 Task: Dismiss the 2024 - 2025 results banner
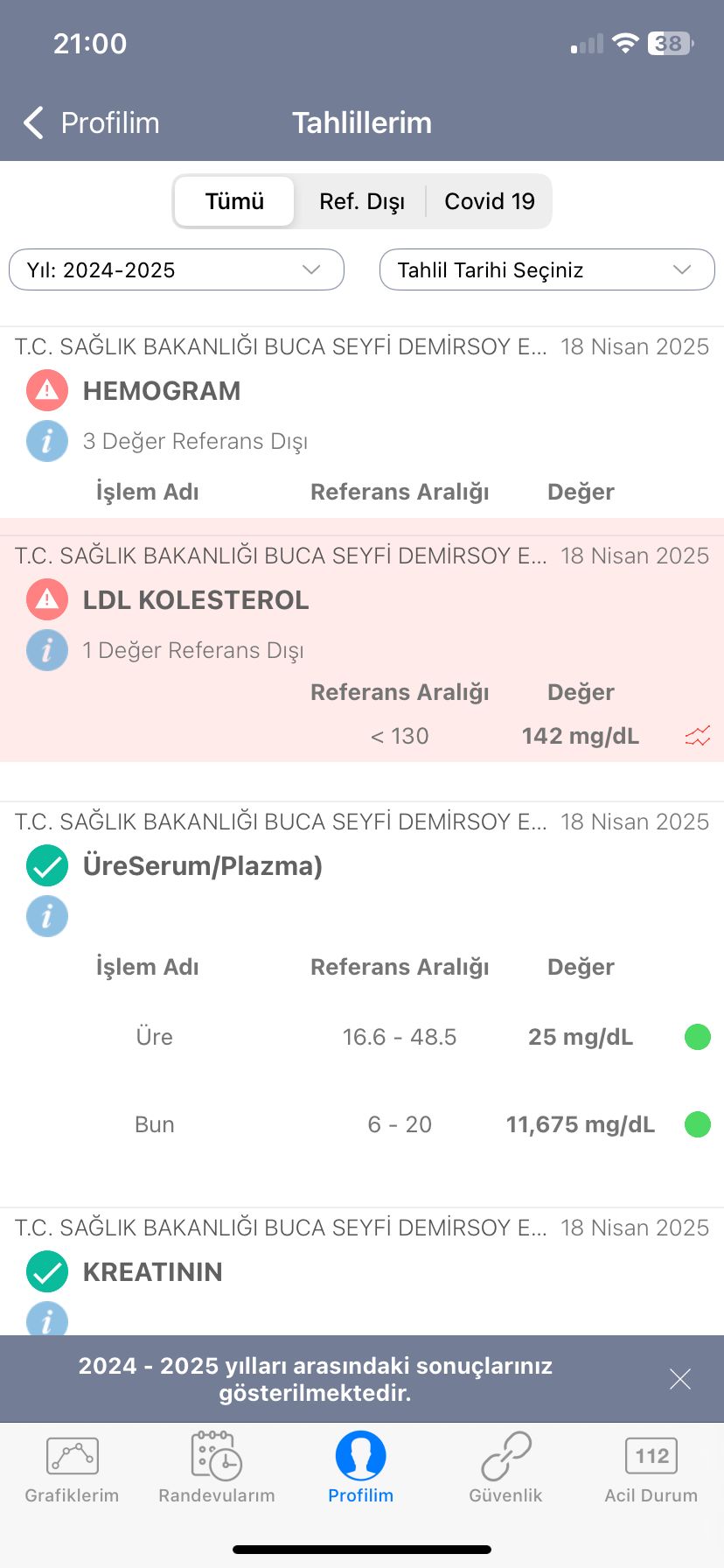[x=680, y=1379]
